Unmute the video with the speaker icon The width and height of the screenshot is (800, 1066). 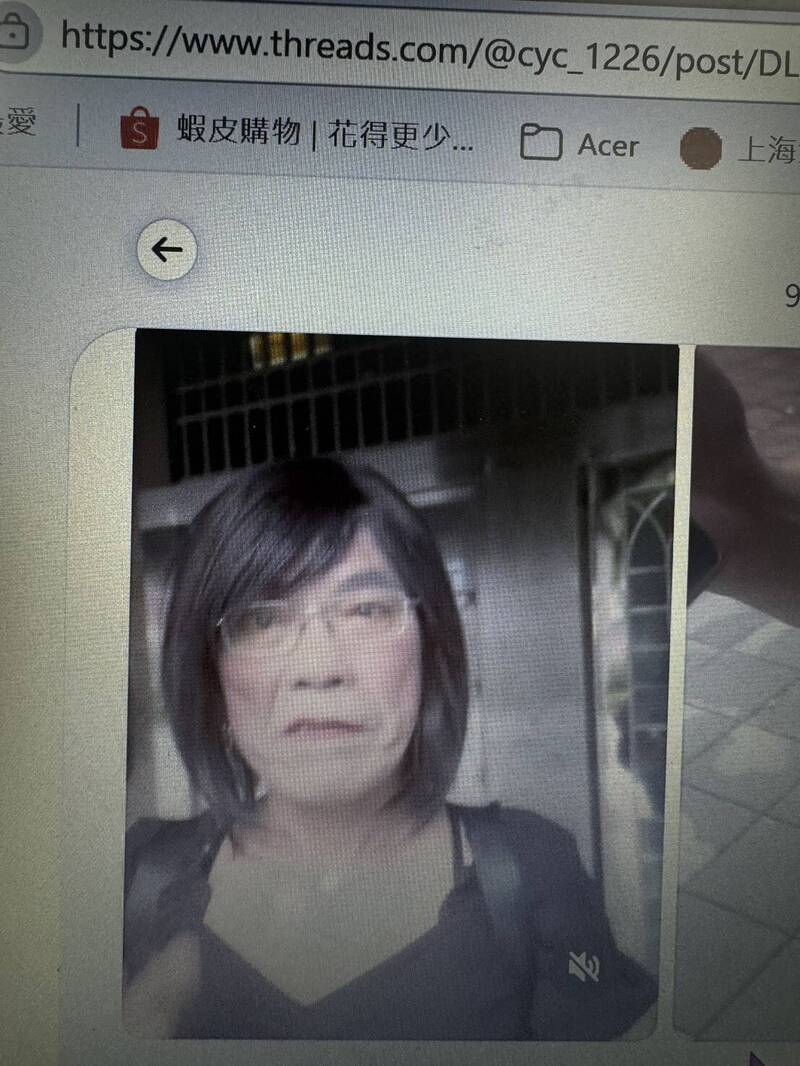pyautogui.click(x=584, y=965)
